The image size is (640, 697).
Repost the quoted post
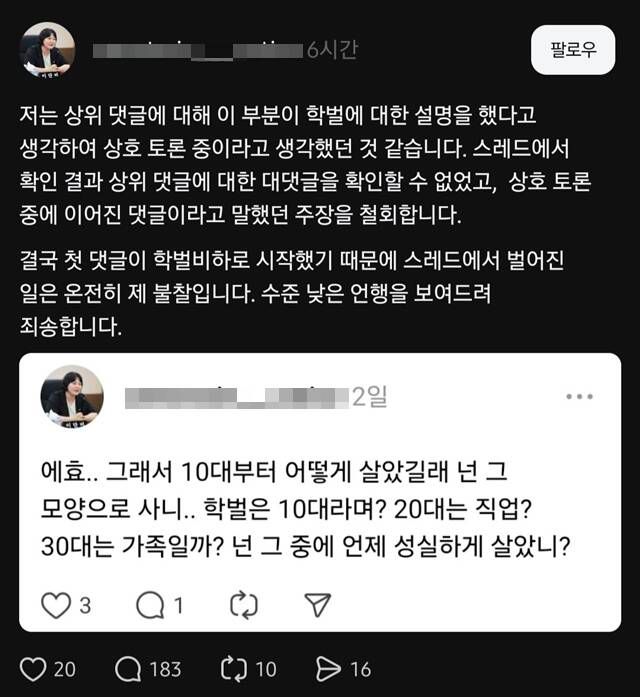coord(243,604)
